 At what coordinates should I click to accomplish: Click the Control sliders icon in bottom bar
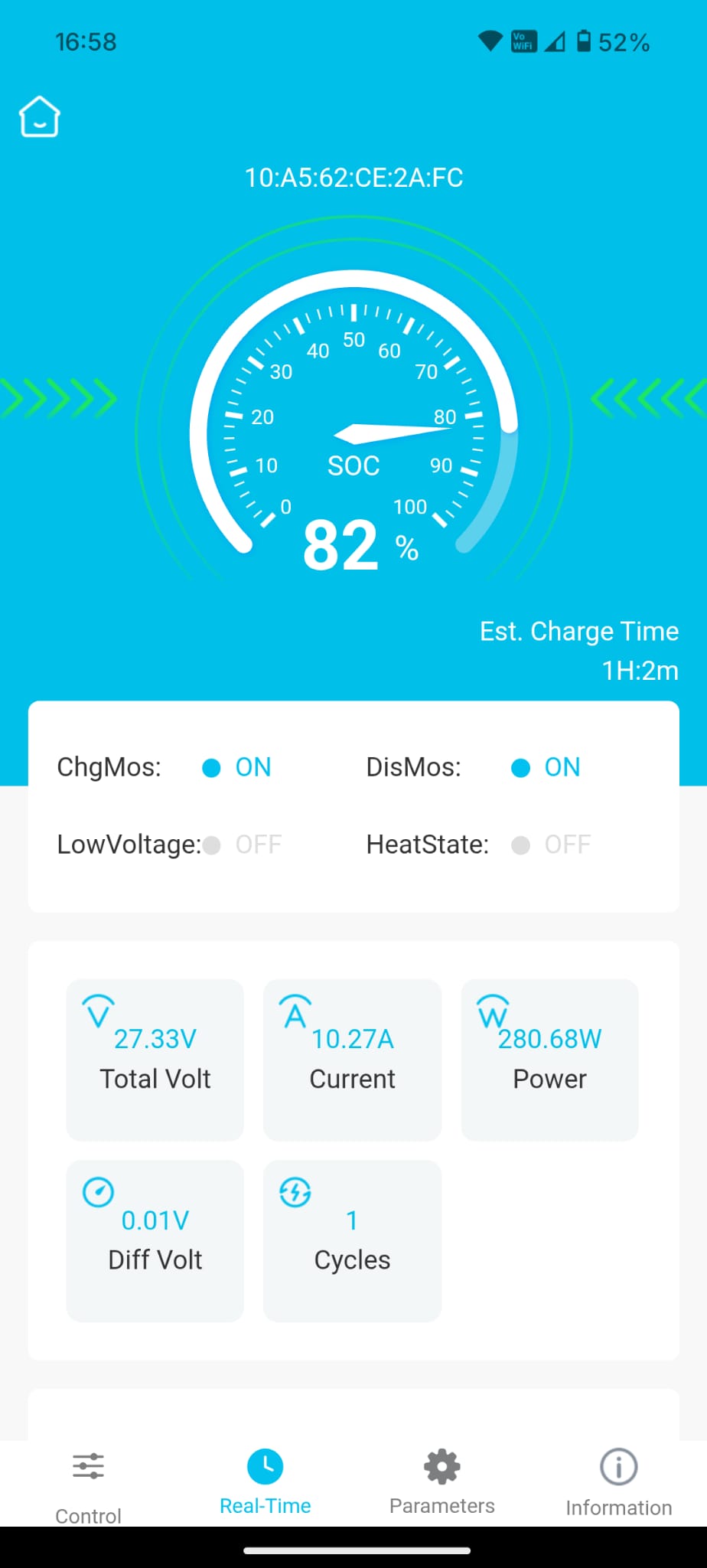point(87,1465)
